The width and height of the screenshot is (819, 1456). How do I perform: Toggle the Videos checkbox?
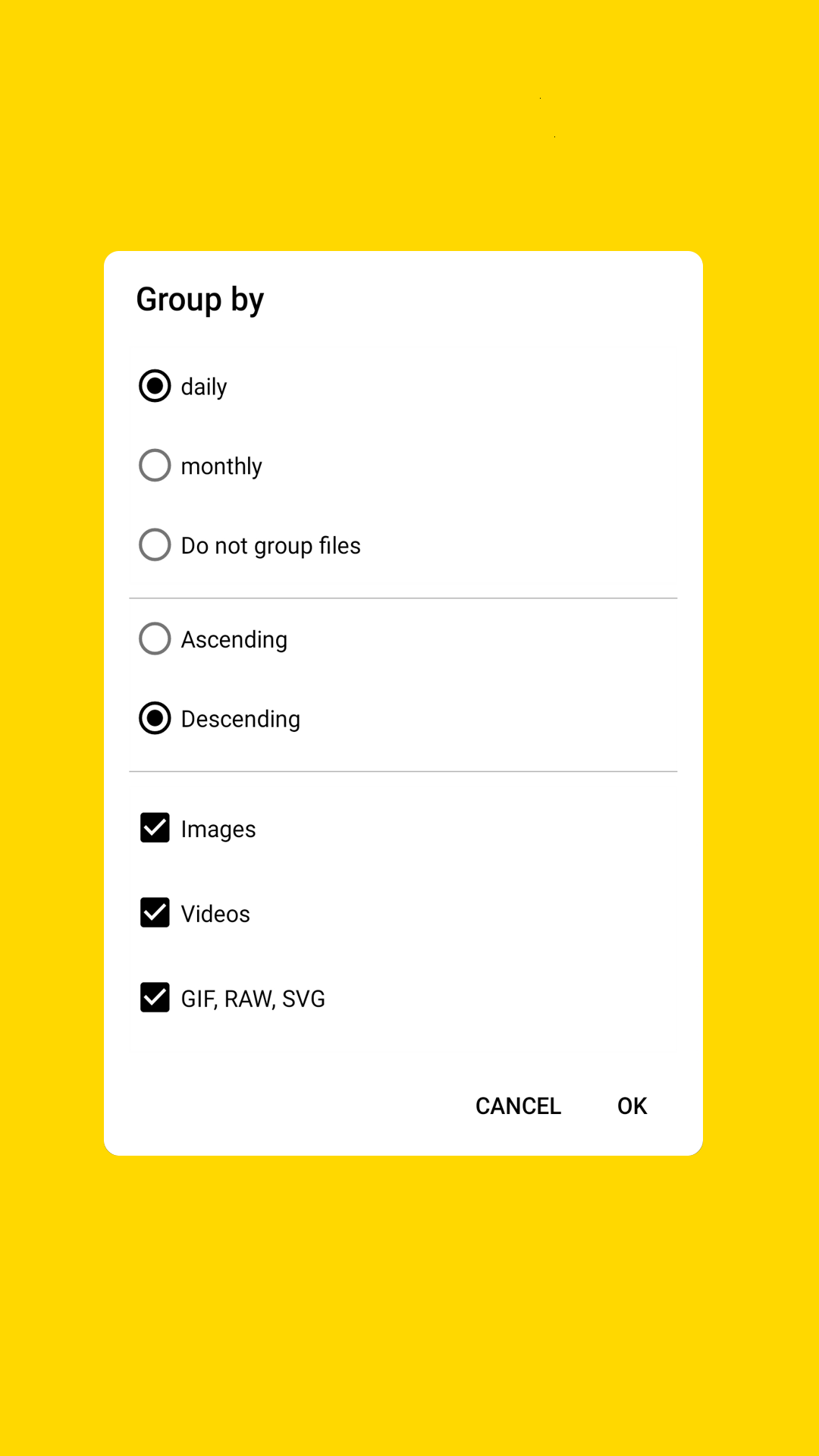pos(155,913)
